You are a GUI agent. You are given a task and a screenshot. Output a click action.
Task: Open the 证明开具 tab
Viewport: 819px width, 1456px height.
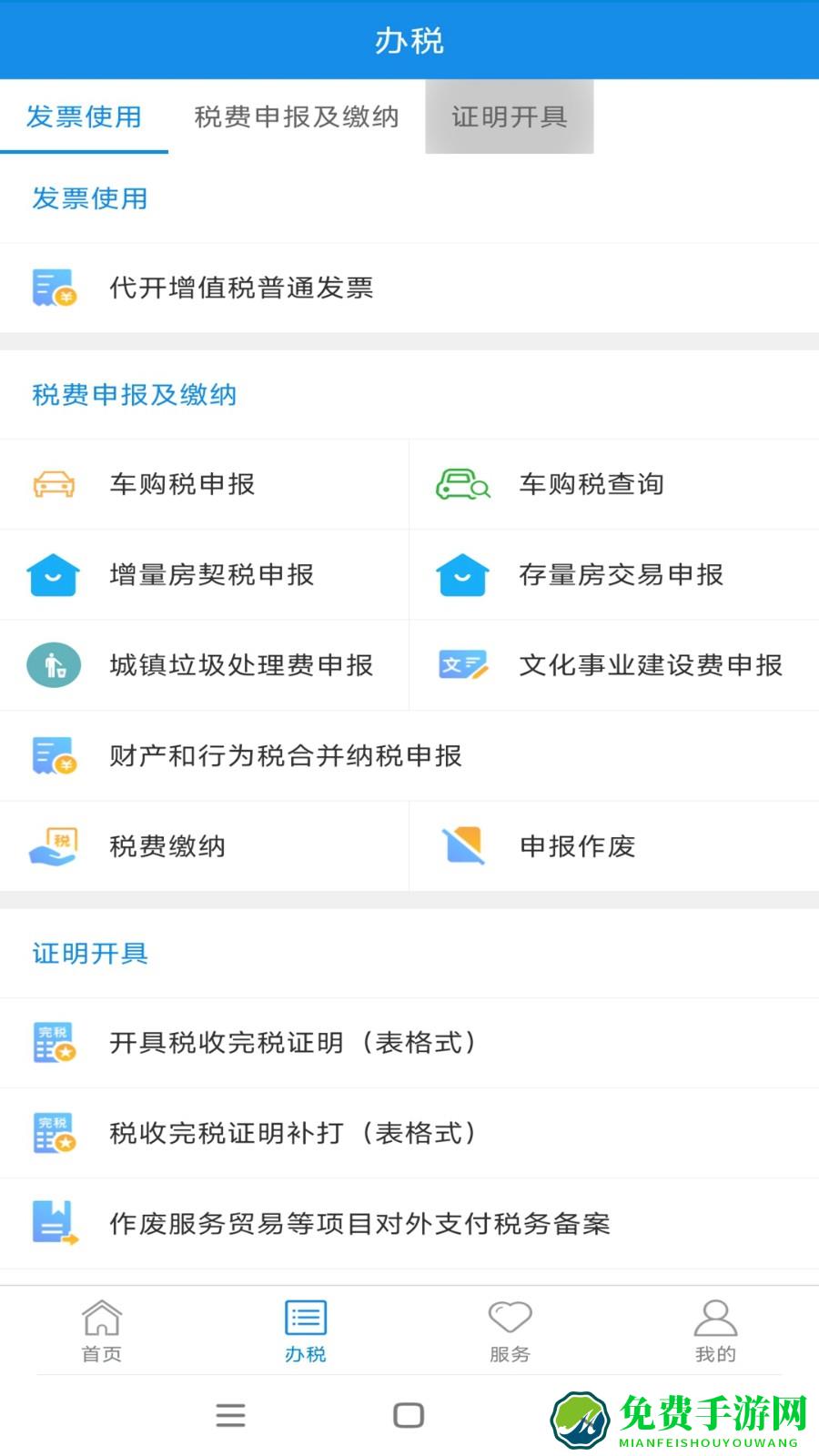click(509, 116)
